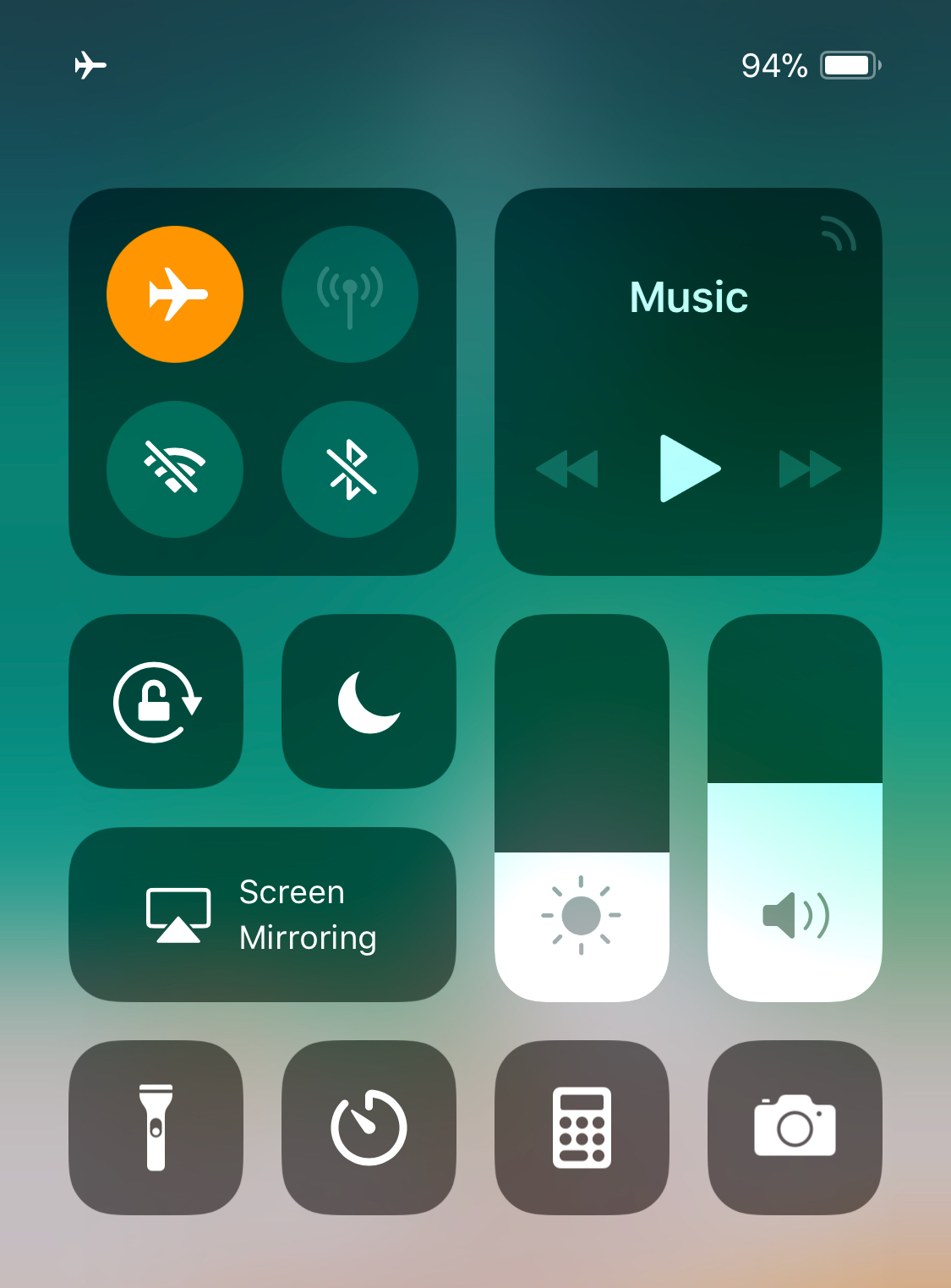Open AirPlay audio destinations icon
The image size is (951, 1288).
839,233
